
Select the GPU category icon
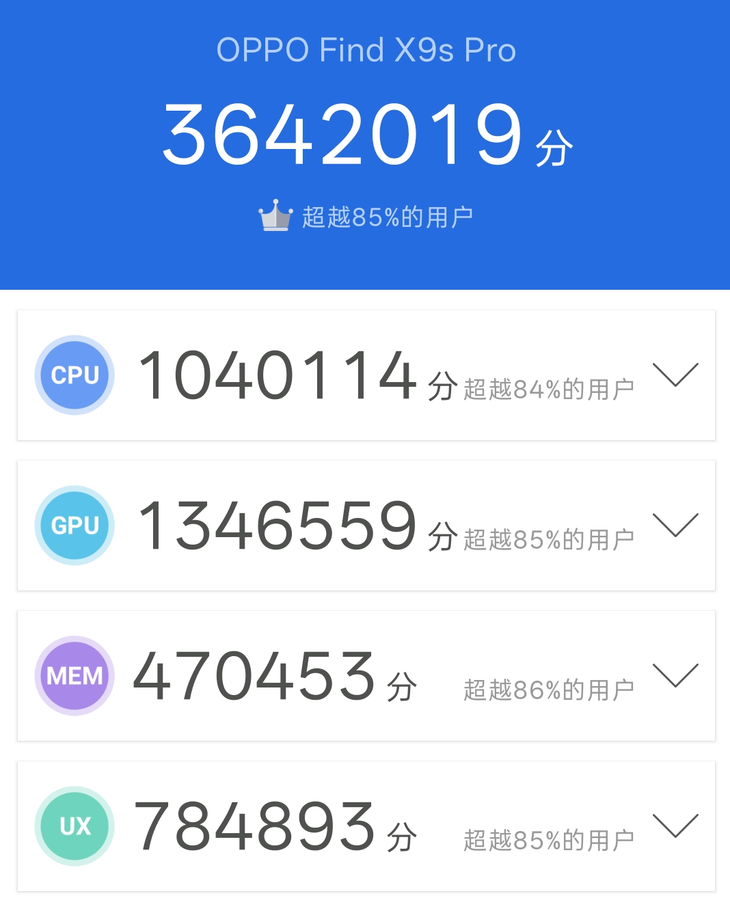[74, 525]
